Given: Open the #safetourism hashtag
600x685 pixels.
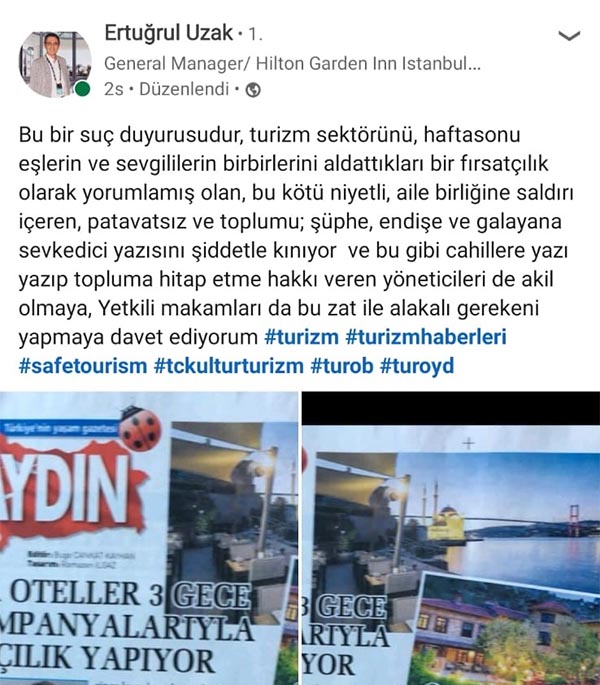Looking at the screenshot, I should click(x=83, y=366).
